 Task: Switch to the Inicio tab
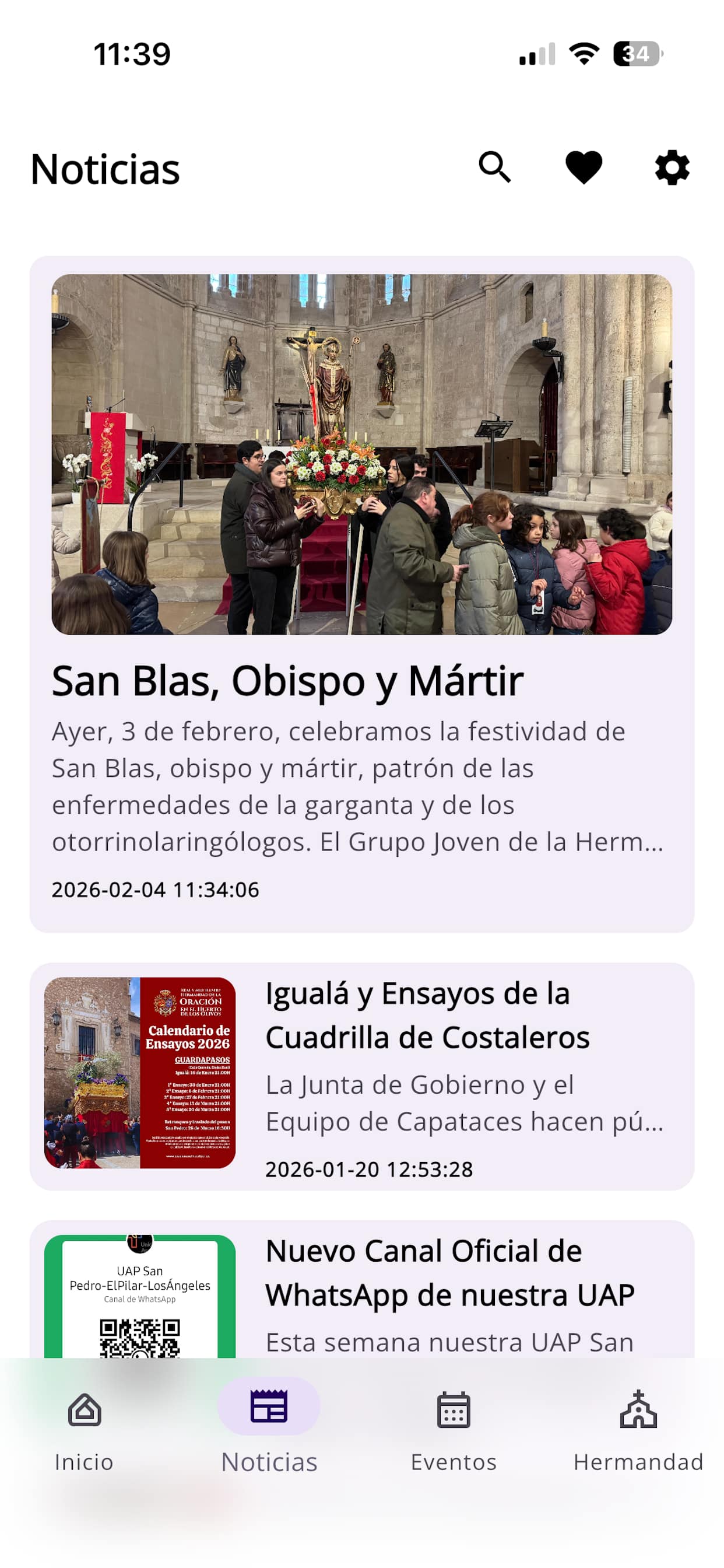(85, 1429)
